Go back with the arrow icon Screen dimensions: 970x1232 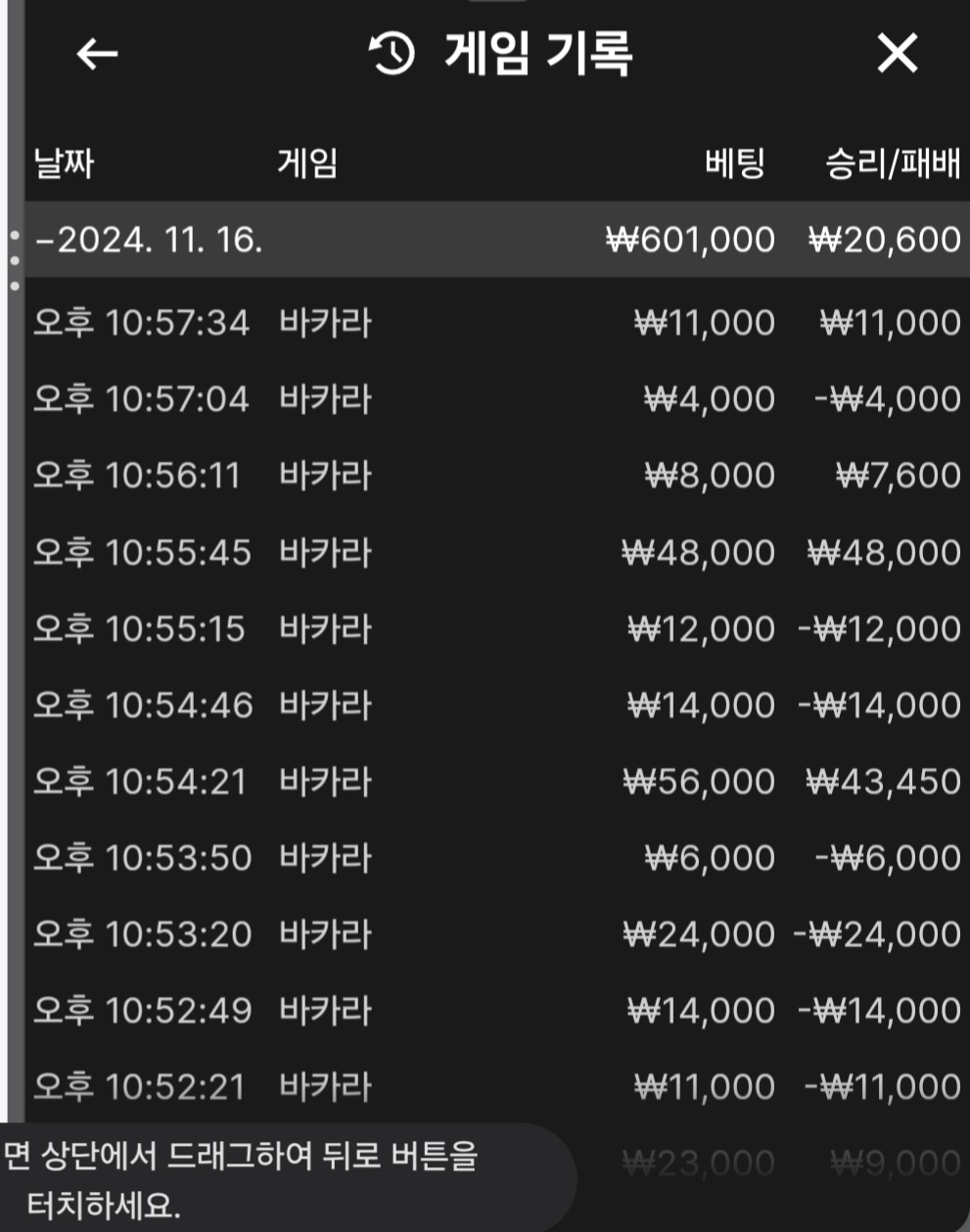(97, 54)
